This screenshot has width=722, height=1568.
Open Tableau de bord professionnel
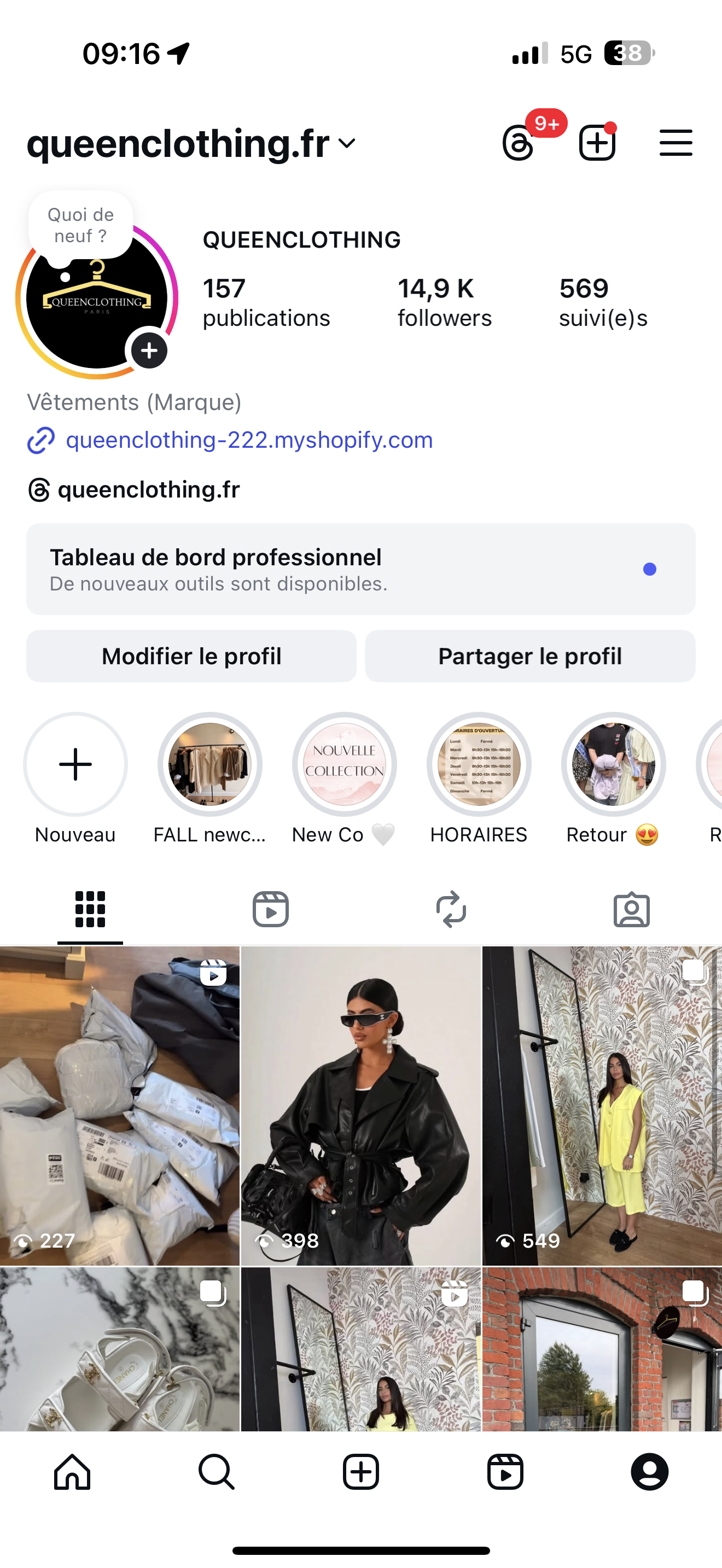pyautogui.click(x=360, y=569)
